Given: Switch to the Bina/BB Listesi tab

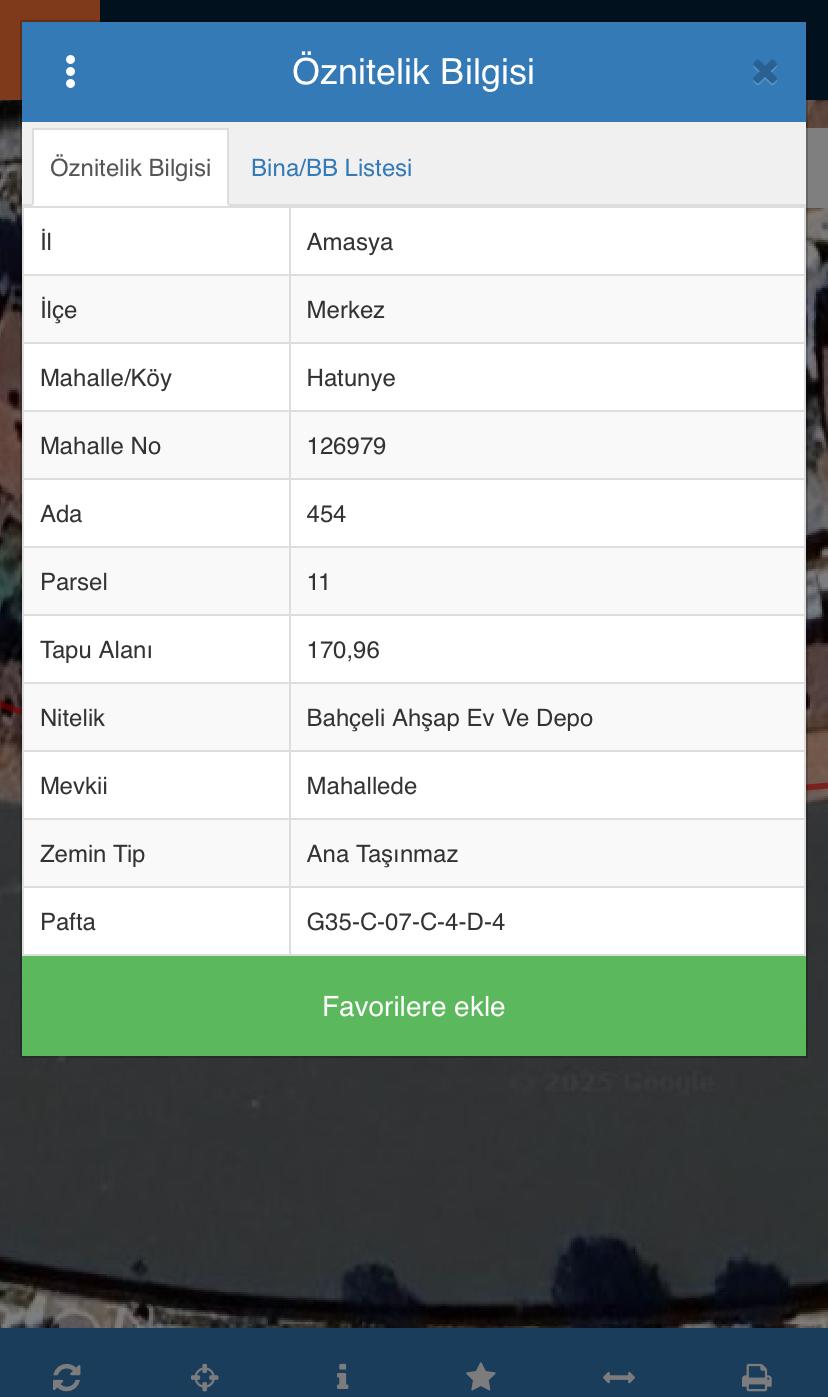Looking at the screenshot, I should (331, 168).
